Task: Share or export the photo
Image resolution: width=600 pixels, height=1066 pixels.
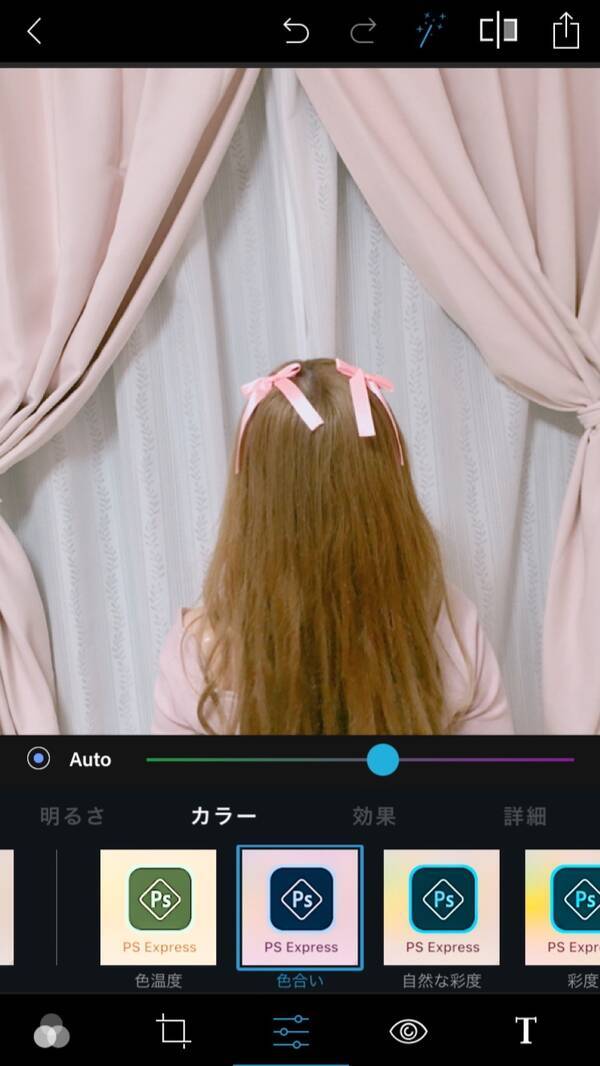Action: (x=566, y=30)
